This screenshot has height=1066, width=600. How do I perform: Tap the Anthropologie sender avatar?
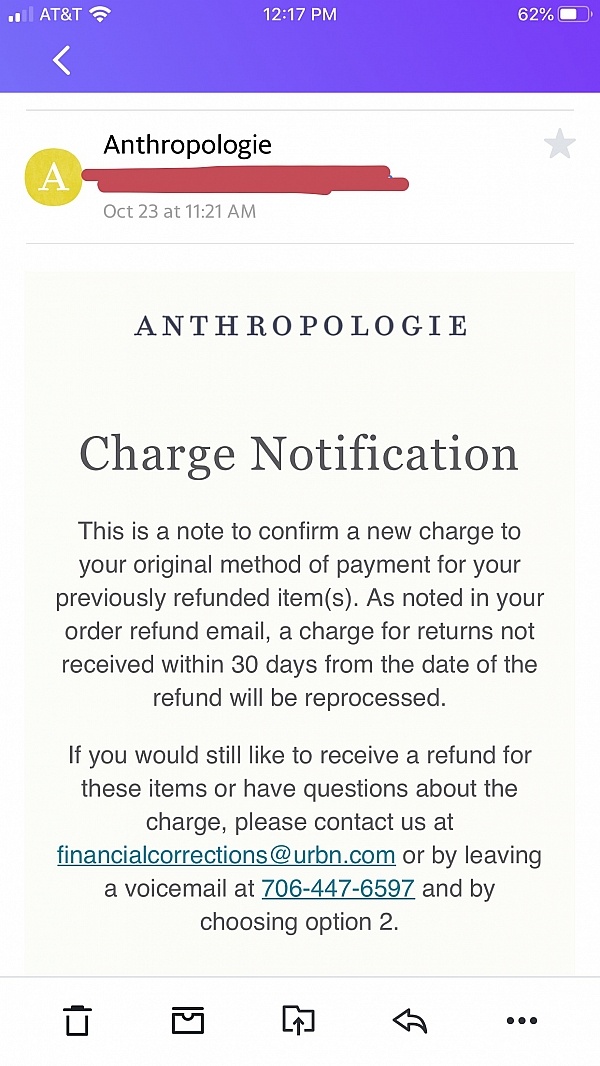53,177
